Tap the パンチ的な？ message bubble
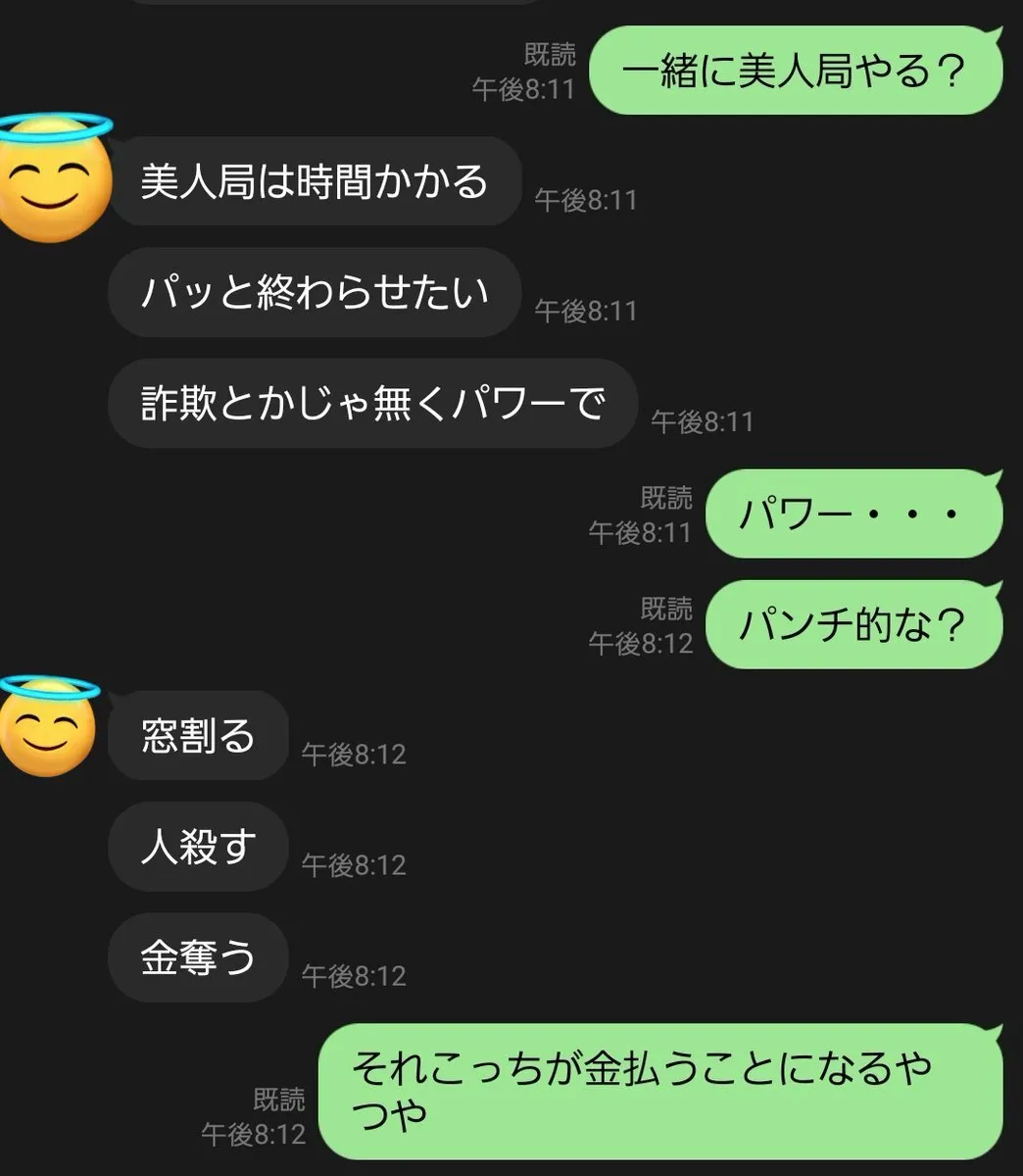This screenshot has height=1176, width=1023. coord(851,623)
